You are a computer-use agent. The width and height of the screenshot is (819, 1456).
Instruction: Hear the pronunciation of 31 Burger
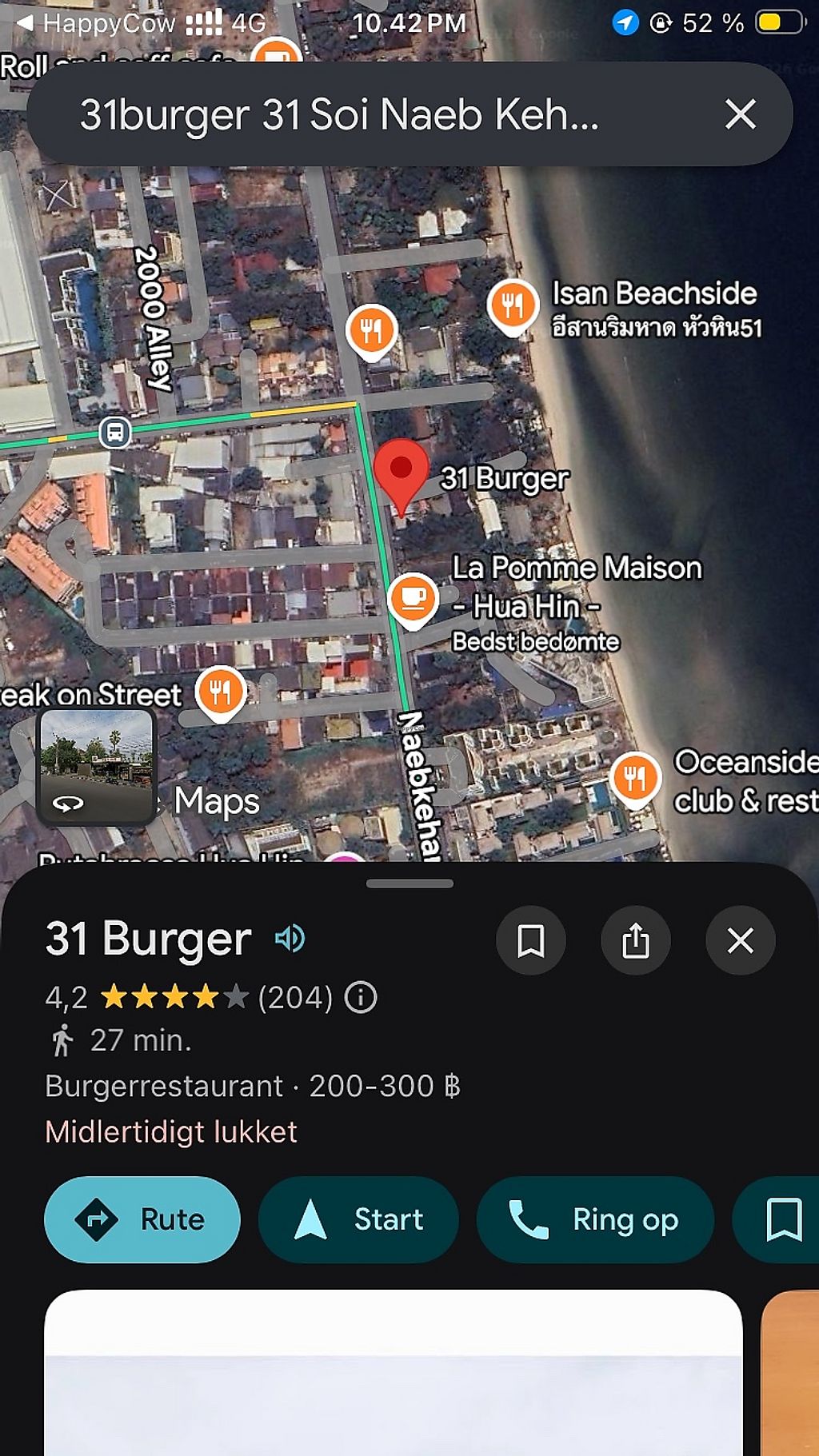coord(290,938)
